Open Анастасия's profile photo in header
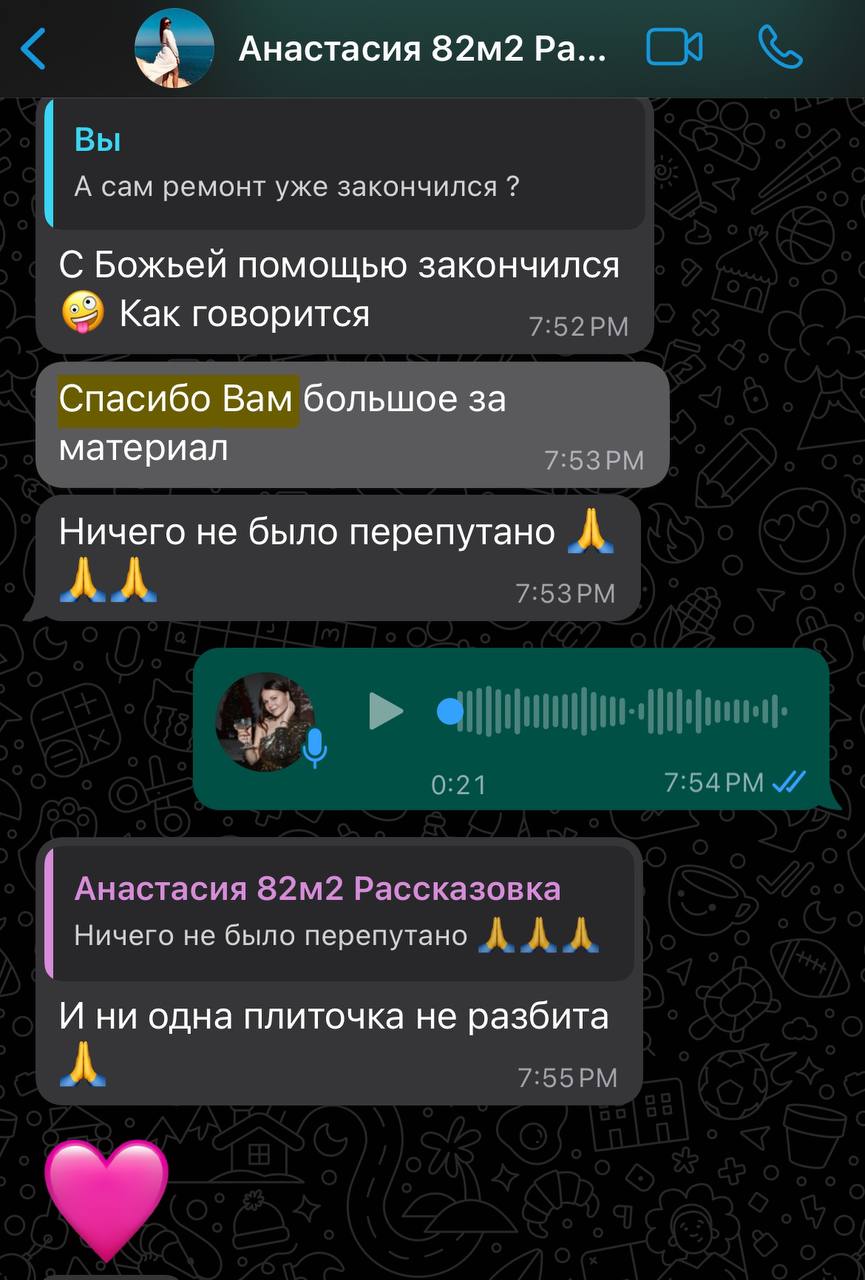Image resolution: width=865 pixels, height=1280 pixels. click(x=174, y=48)
